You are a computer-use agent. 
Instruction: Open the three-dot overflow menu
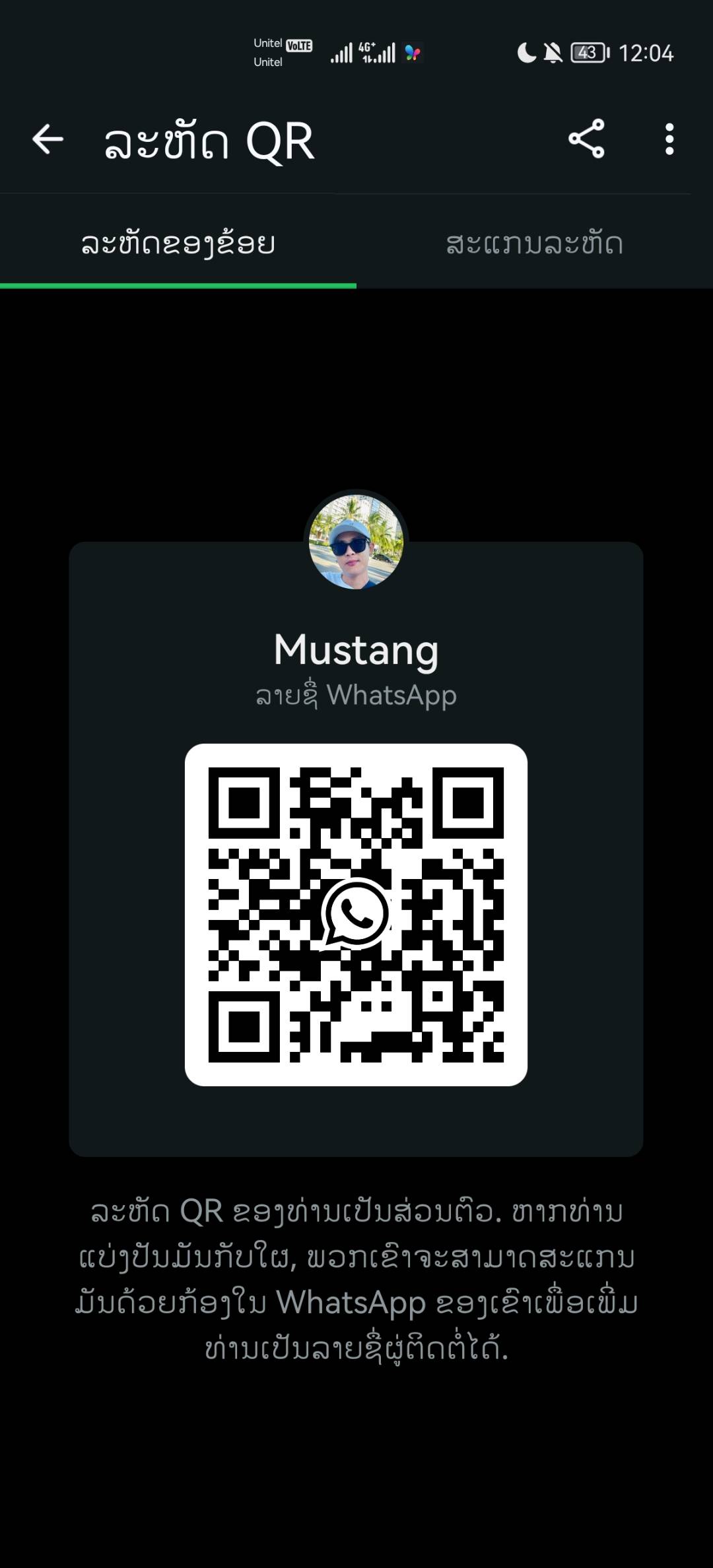click(x=669, y=139)
